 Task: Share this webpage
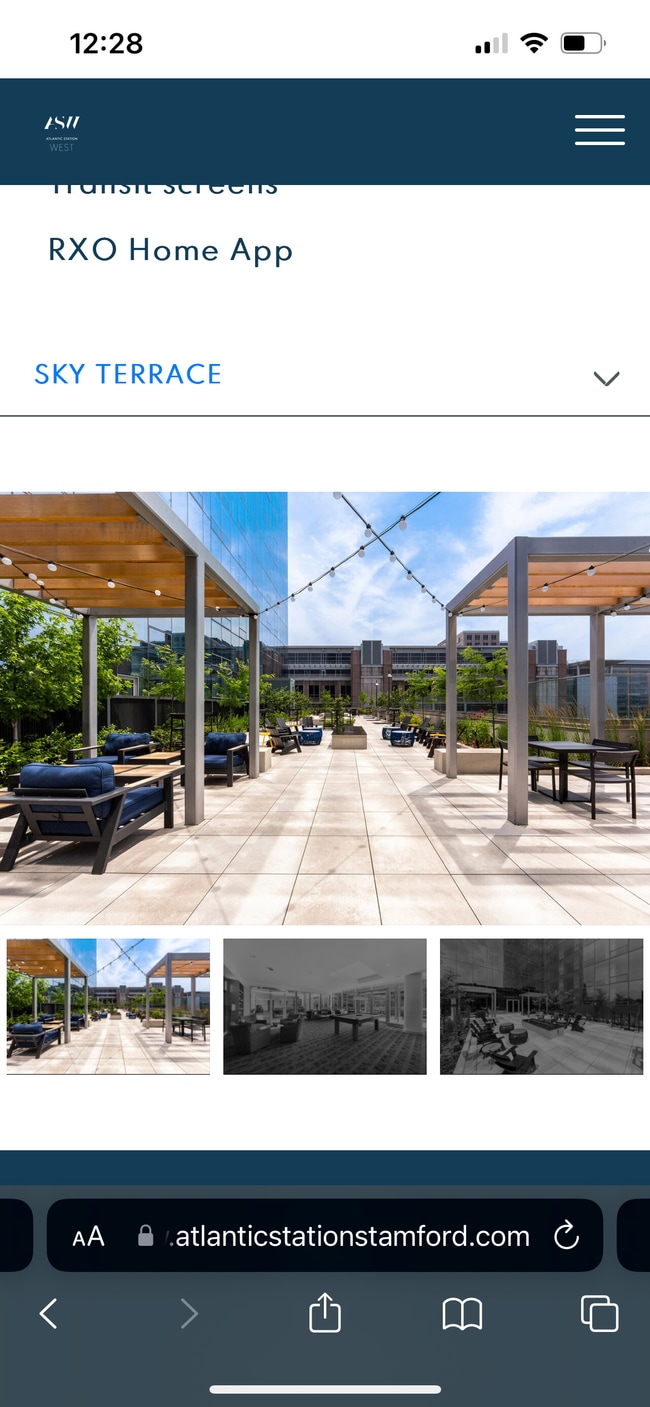(324, 1313)
